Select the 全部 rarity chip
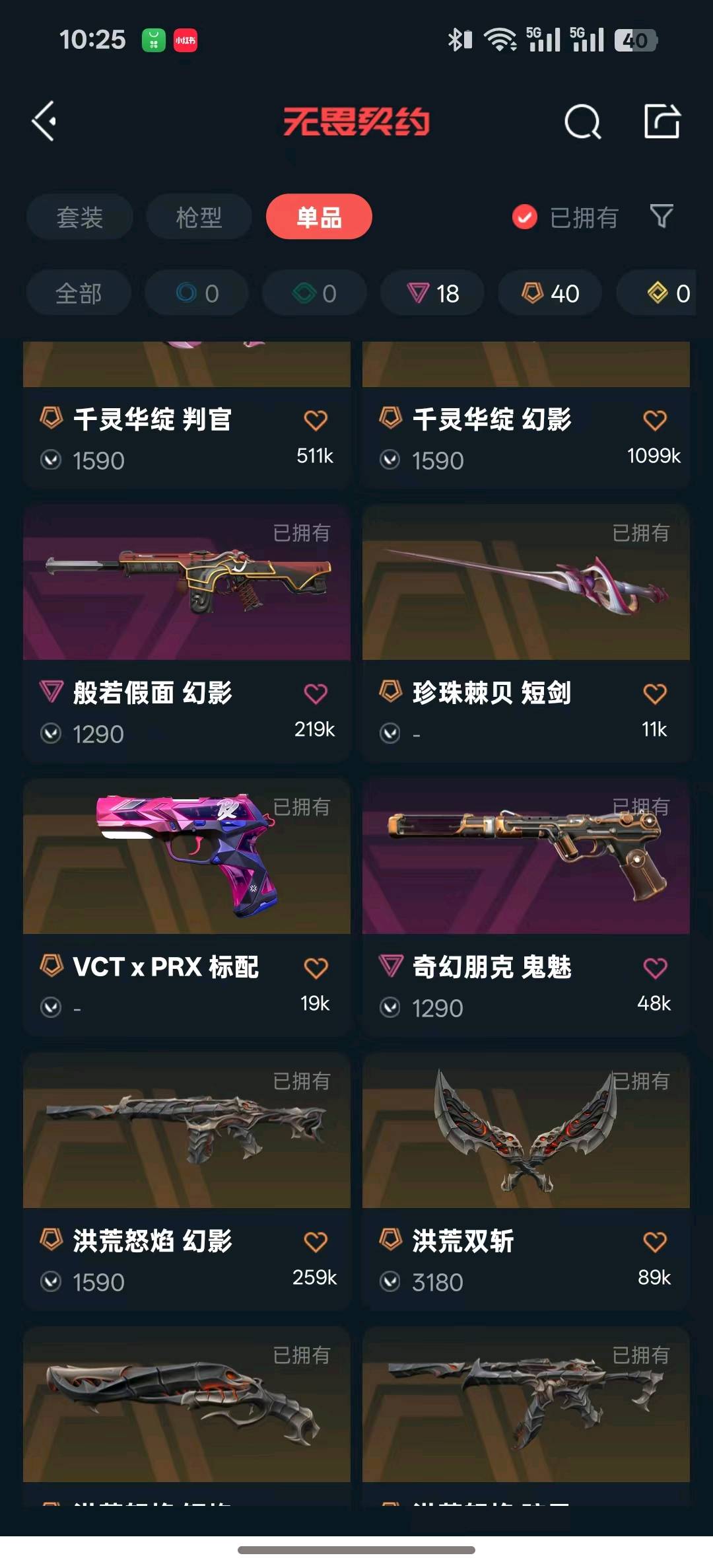 pos(79,293)
